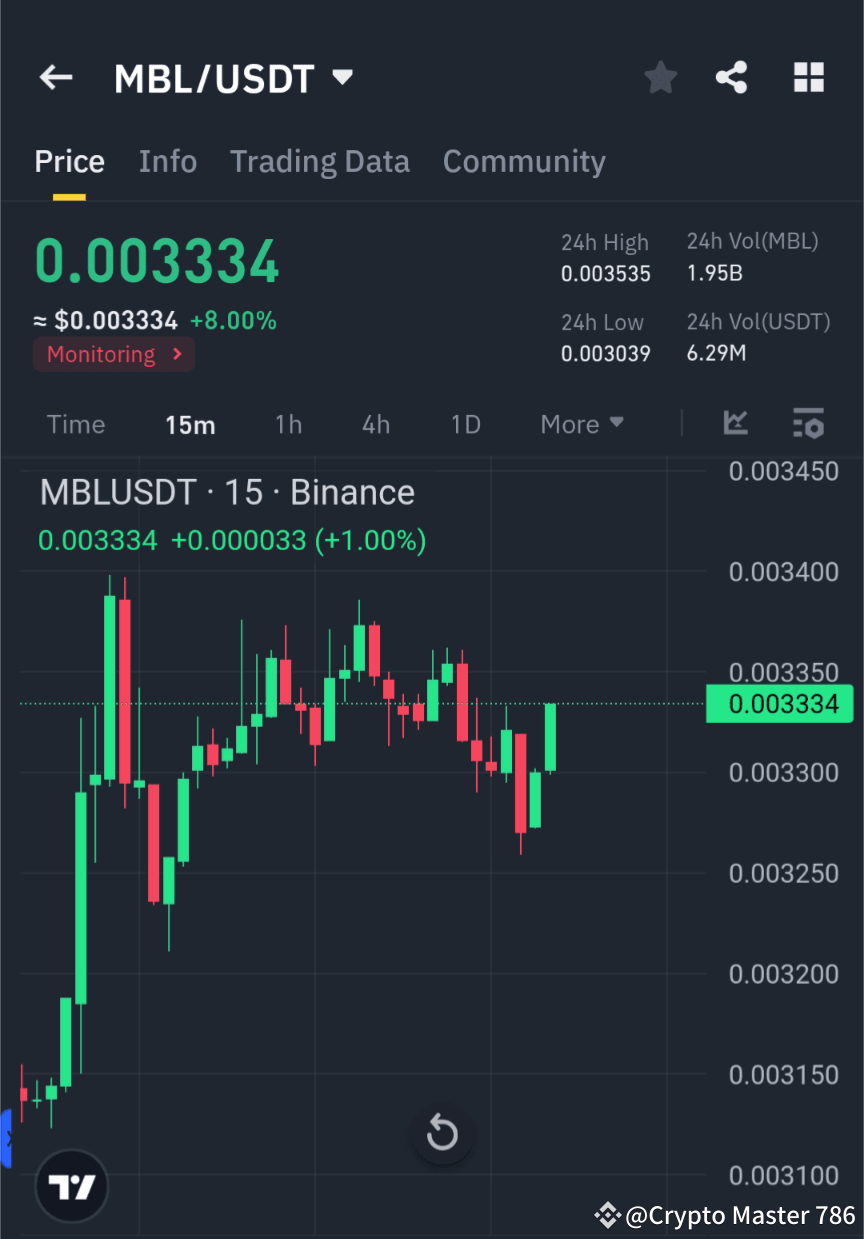View the Info section
This screenshot has width=864, height=1239.
[x=167, y=161]
